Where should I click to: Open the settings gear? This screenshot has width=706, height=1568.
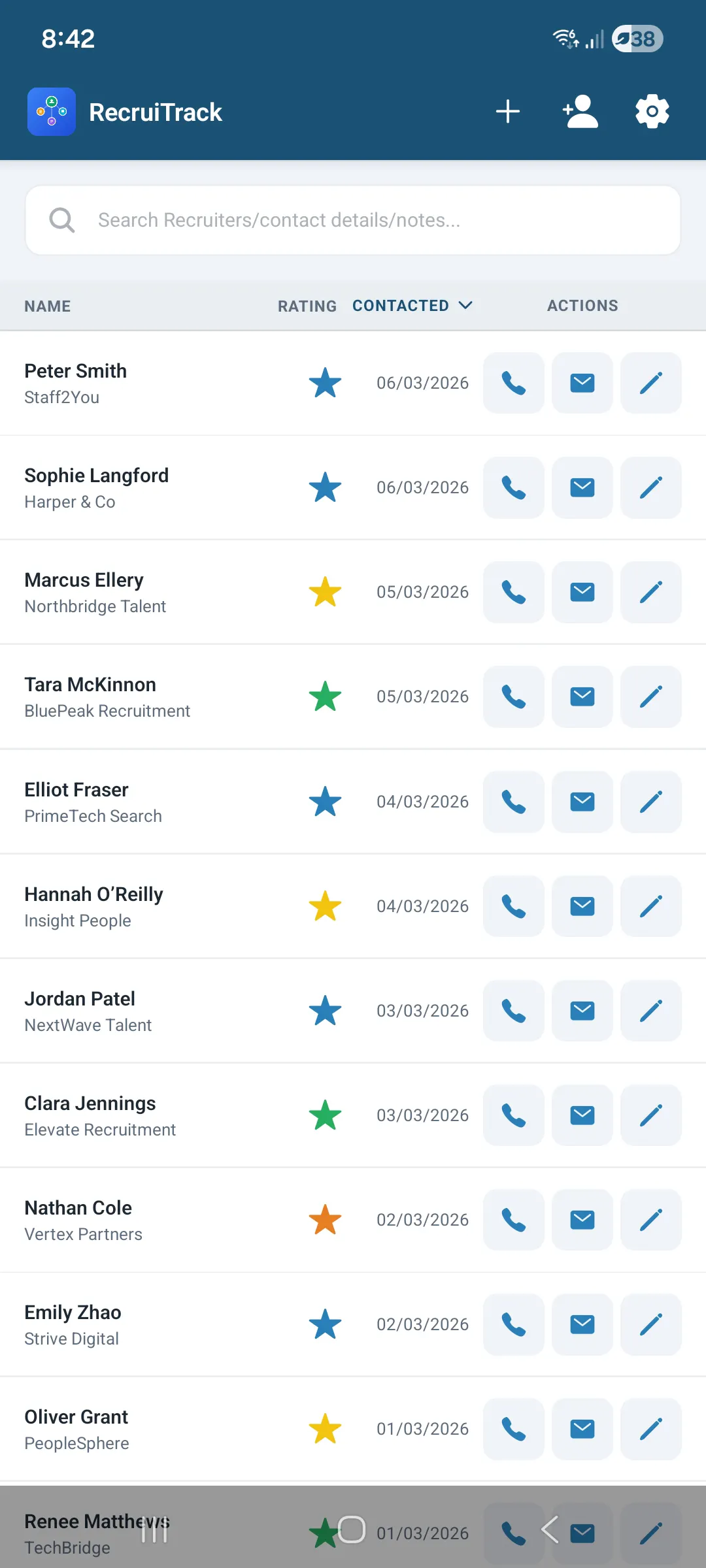pyautogui.click(x=652, y=112)
